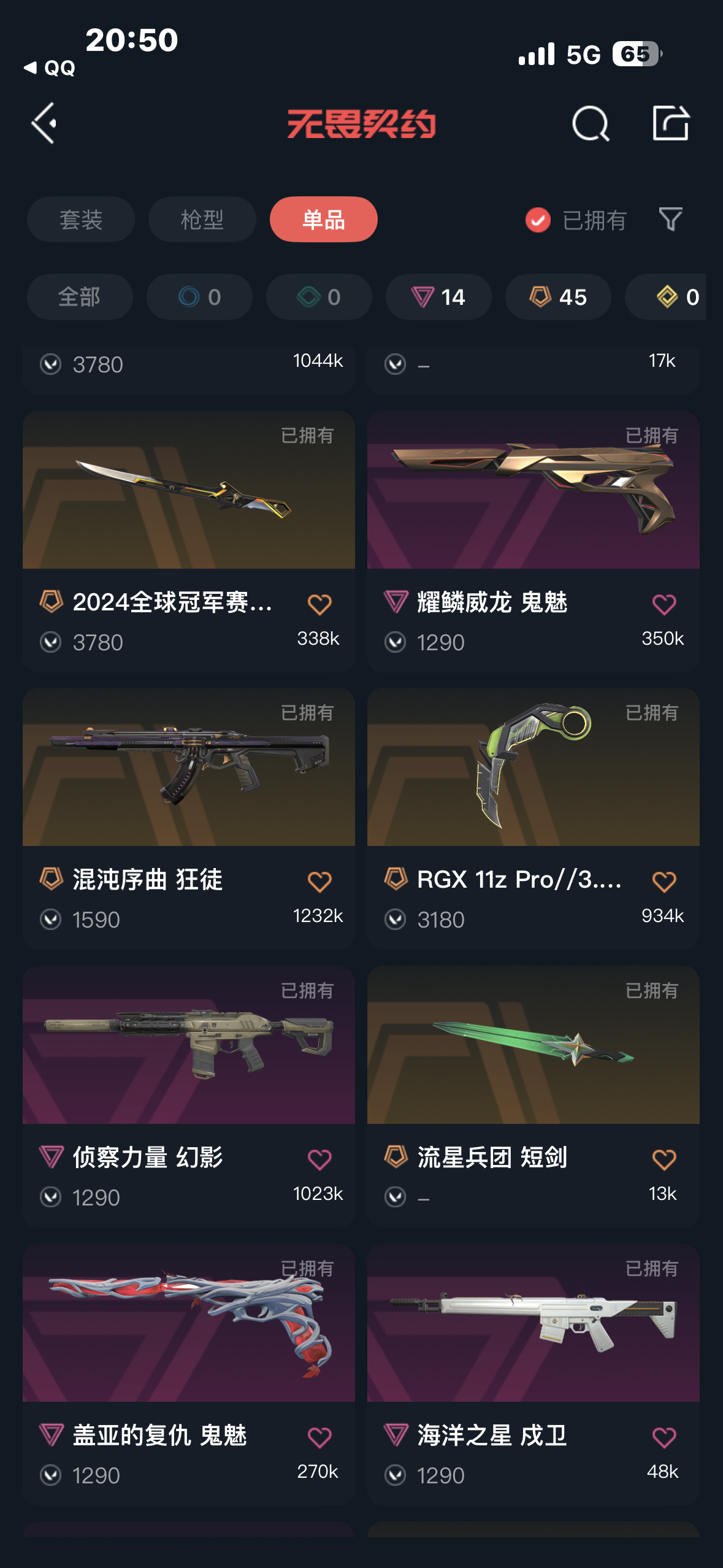The height and width of the screenshot is (1568, 723).
Task: Return to QQ via status bar link
Action: (x=50, y=67)
